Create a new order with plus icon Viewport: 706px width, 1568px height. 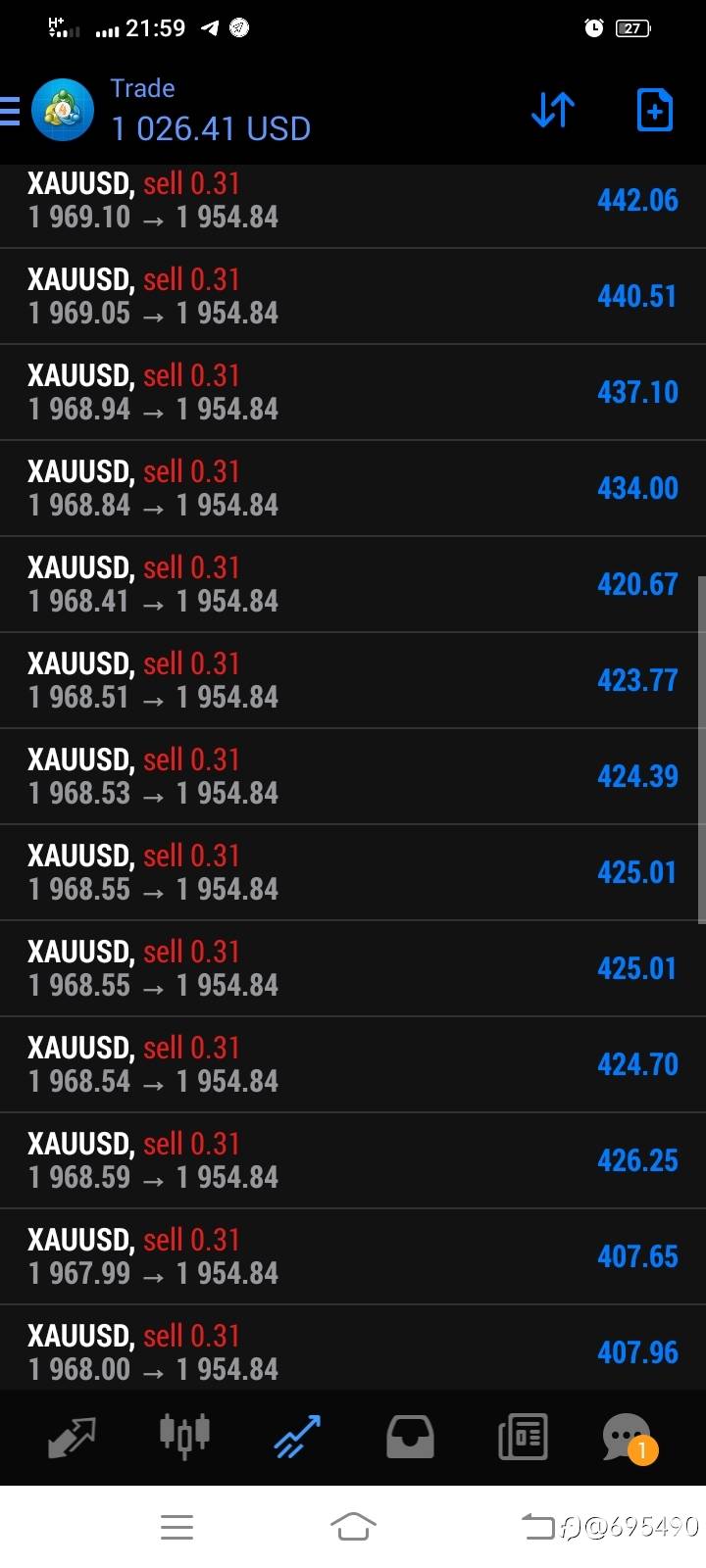654,110
